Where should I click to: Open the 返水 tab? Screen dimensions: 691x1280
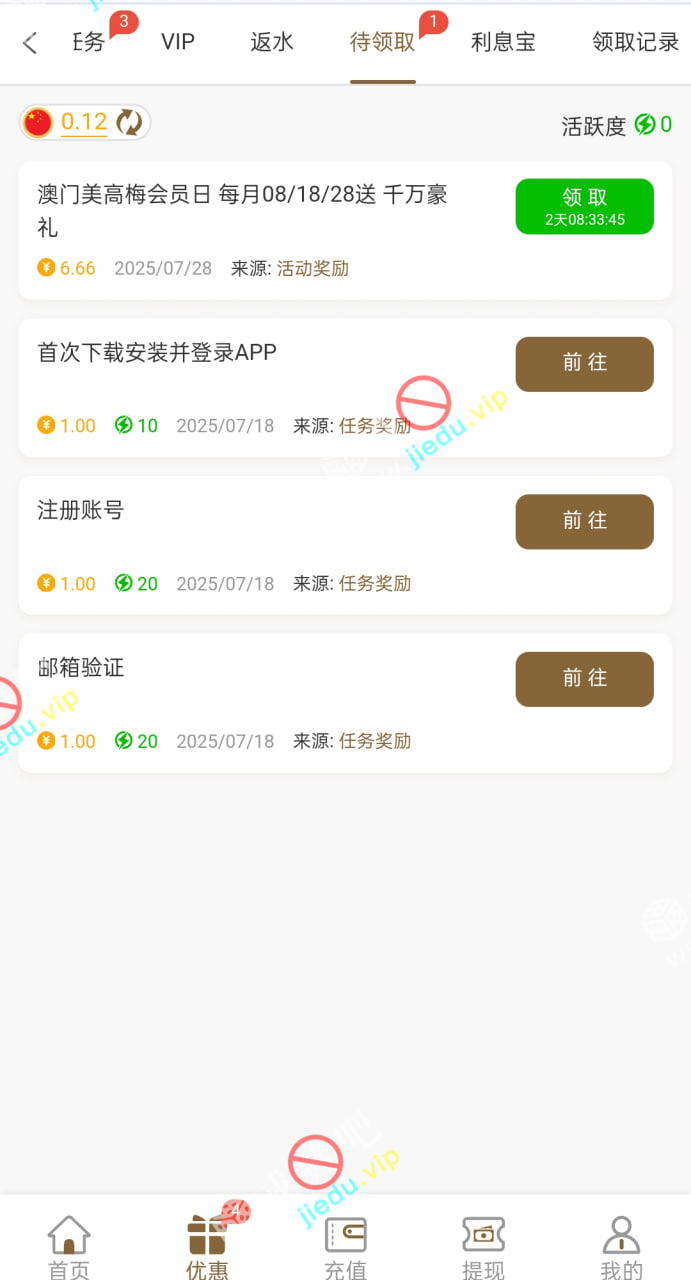point(272,42)
